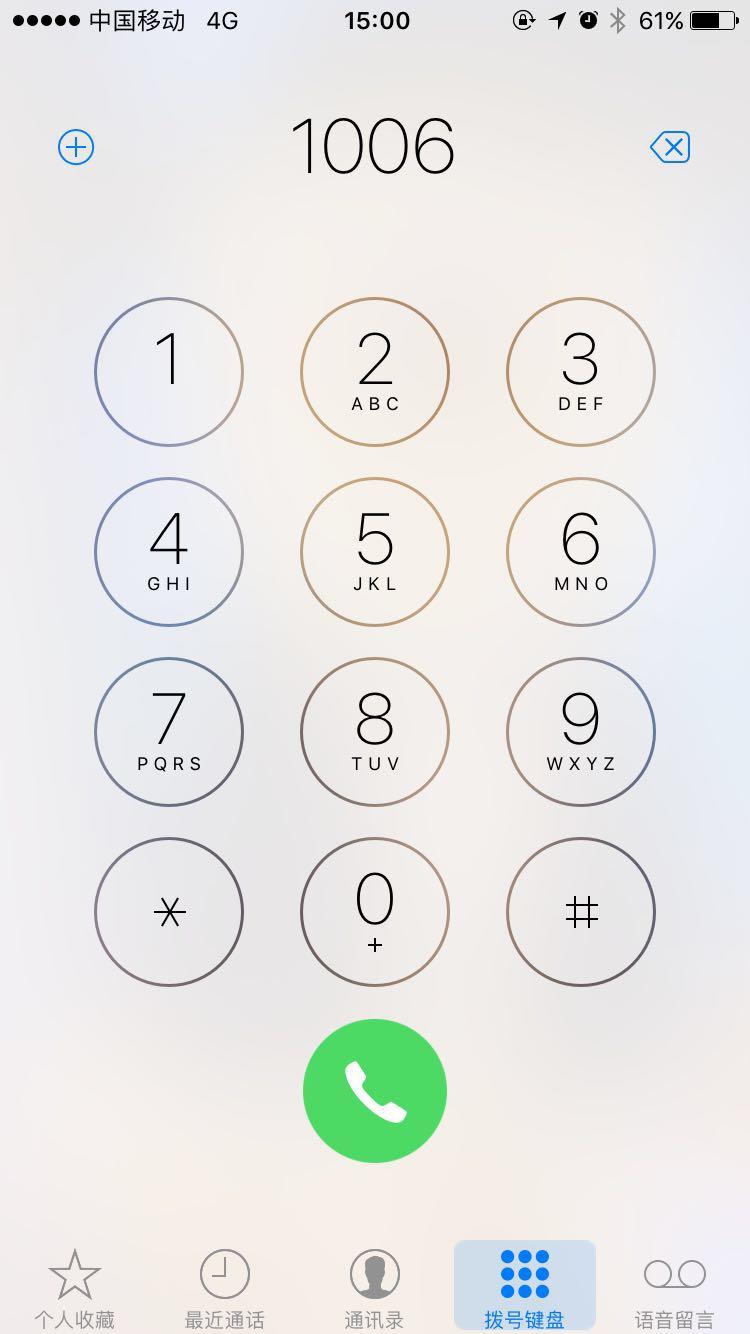Go to the 通讯录 tab
Viewport: 750px width, 1334px height.
coord(375,1288)
